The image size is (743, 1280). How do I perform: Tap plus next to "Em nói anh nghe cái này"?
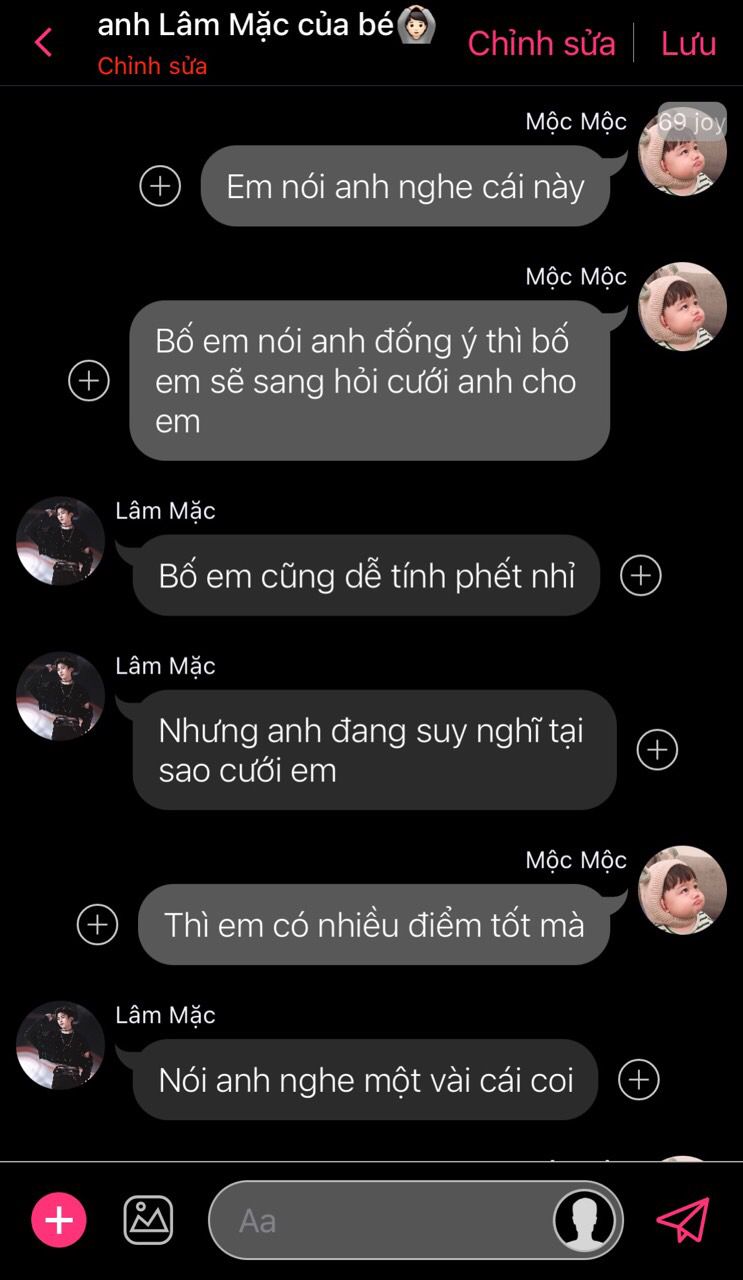(x=160, y=186)
